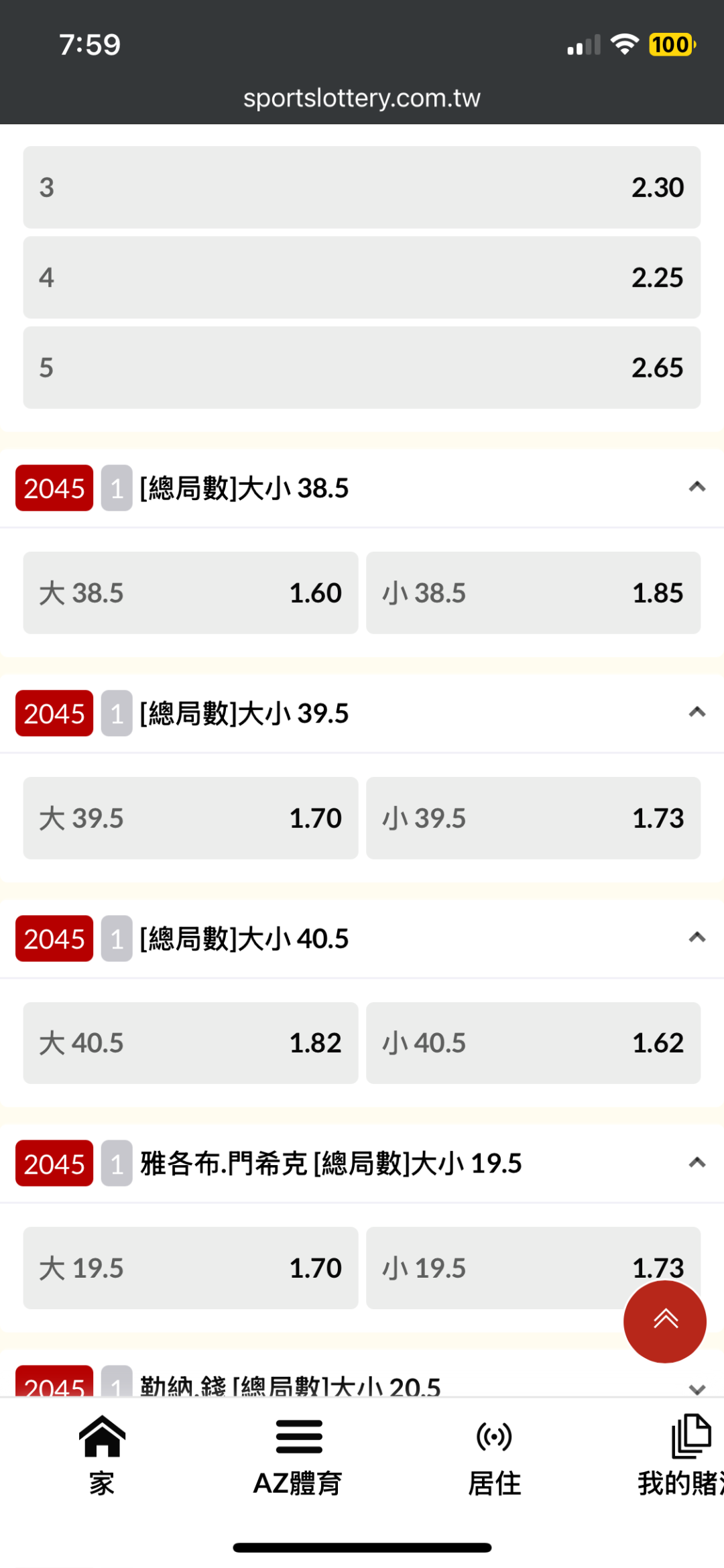724x1568 pixels.
Task: Select option 5 at odds 2.65
Action: point(362,367)
